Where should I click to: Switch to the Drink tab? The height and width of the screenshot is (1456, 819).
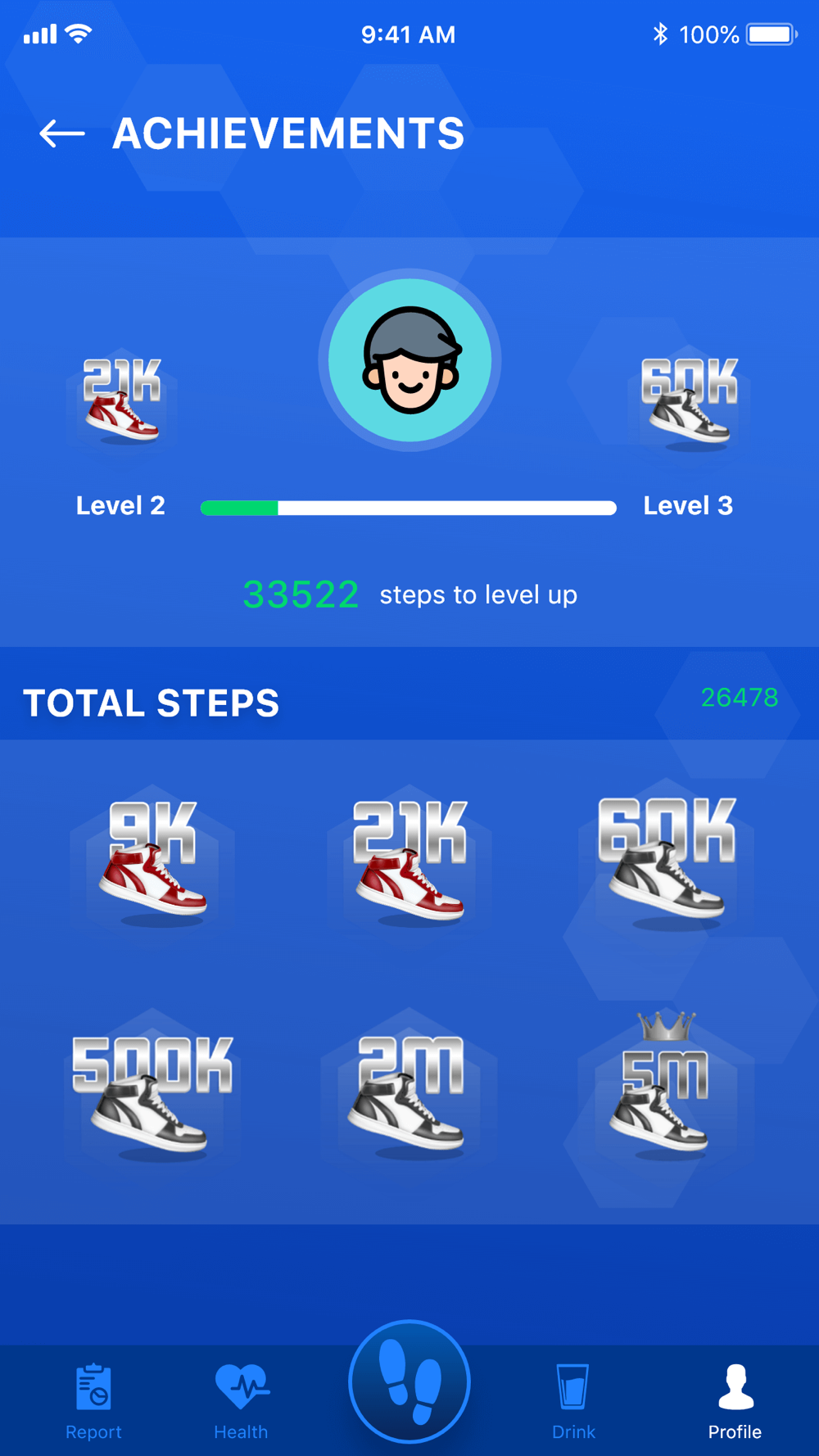573,1400
